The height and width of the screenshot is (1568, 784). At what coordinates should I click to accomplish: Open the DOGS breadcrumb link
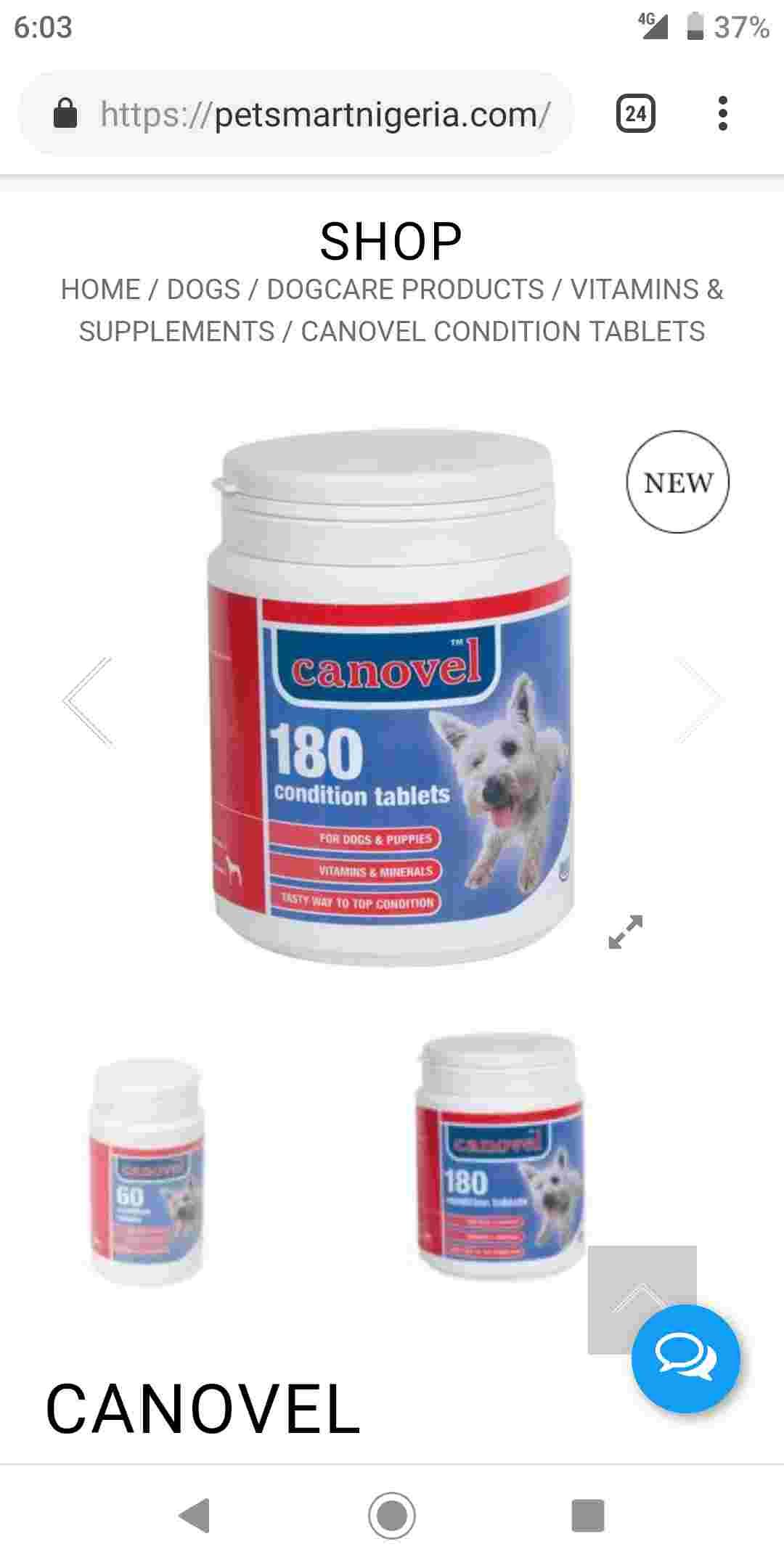tap(203, 290)
